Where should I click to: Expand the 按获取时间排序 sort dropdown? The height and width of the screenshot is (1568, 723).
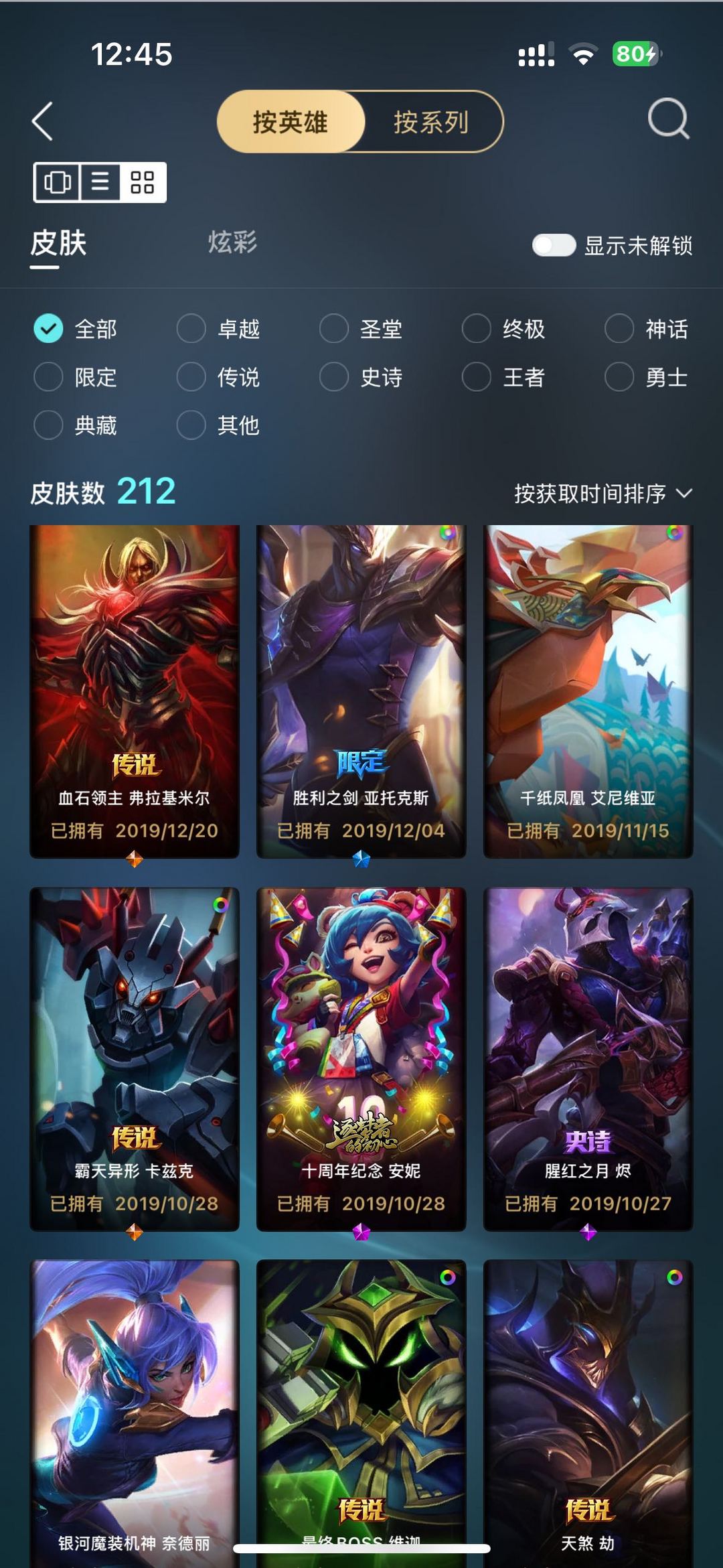(x=602, y=494)
